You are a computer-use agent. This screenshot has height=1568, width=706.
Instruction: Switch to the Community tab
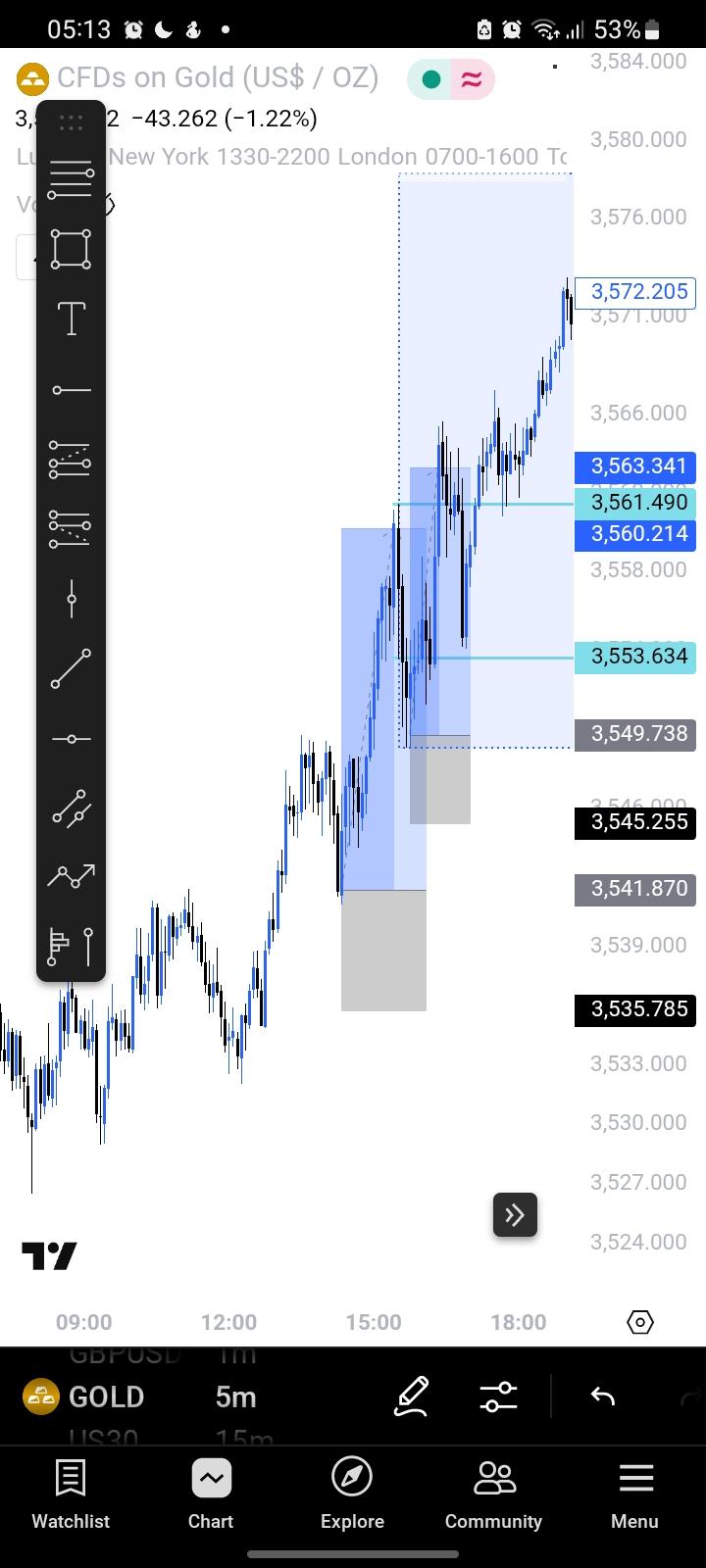(493, 1494)
